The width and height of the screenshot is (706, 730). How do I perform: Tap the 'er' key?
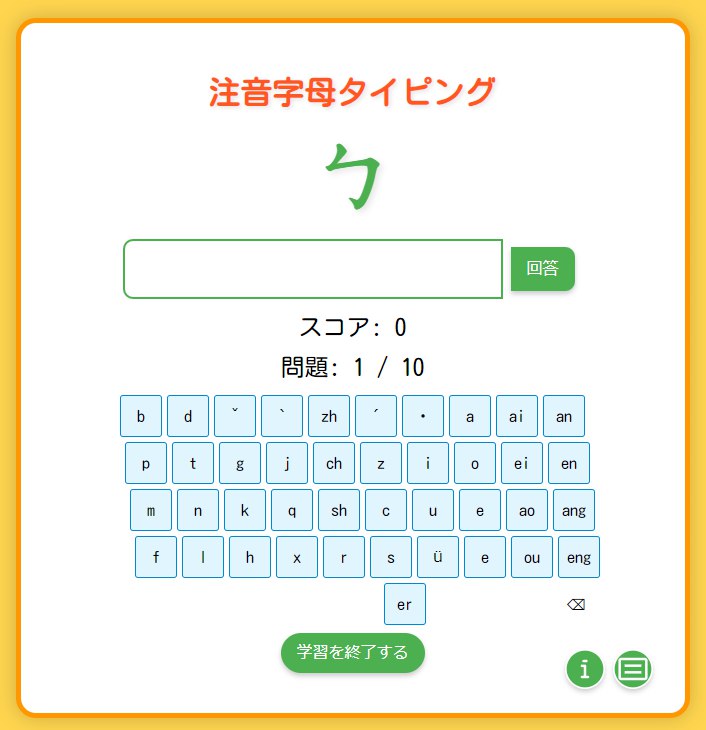click(x=405, y=604)
